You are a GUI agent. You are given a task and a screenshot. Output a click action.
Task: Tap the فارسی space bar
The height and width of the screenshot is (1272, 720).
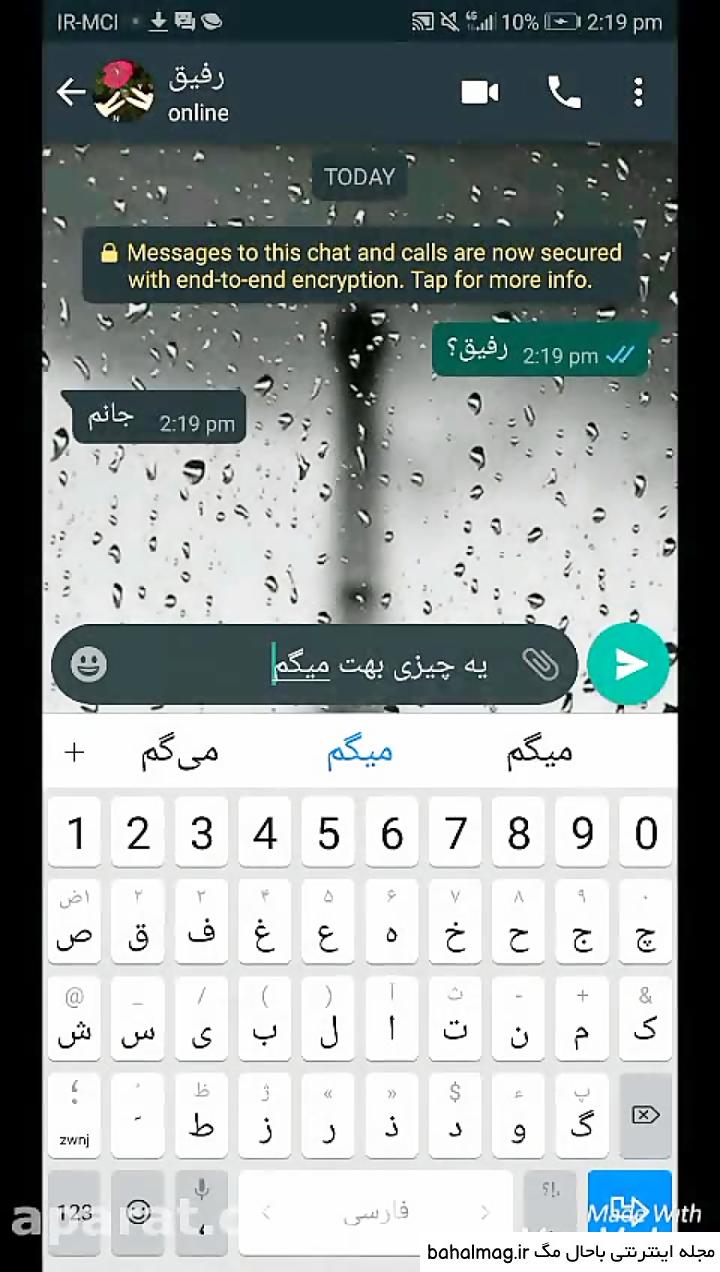(x=375, y=1212)
